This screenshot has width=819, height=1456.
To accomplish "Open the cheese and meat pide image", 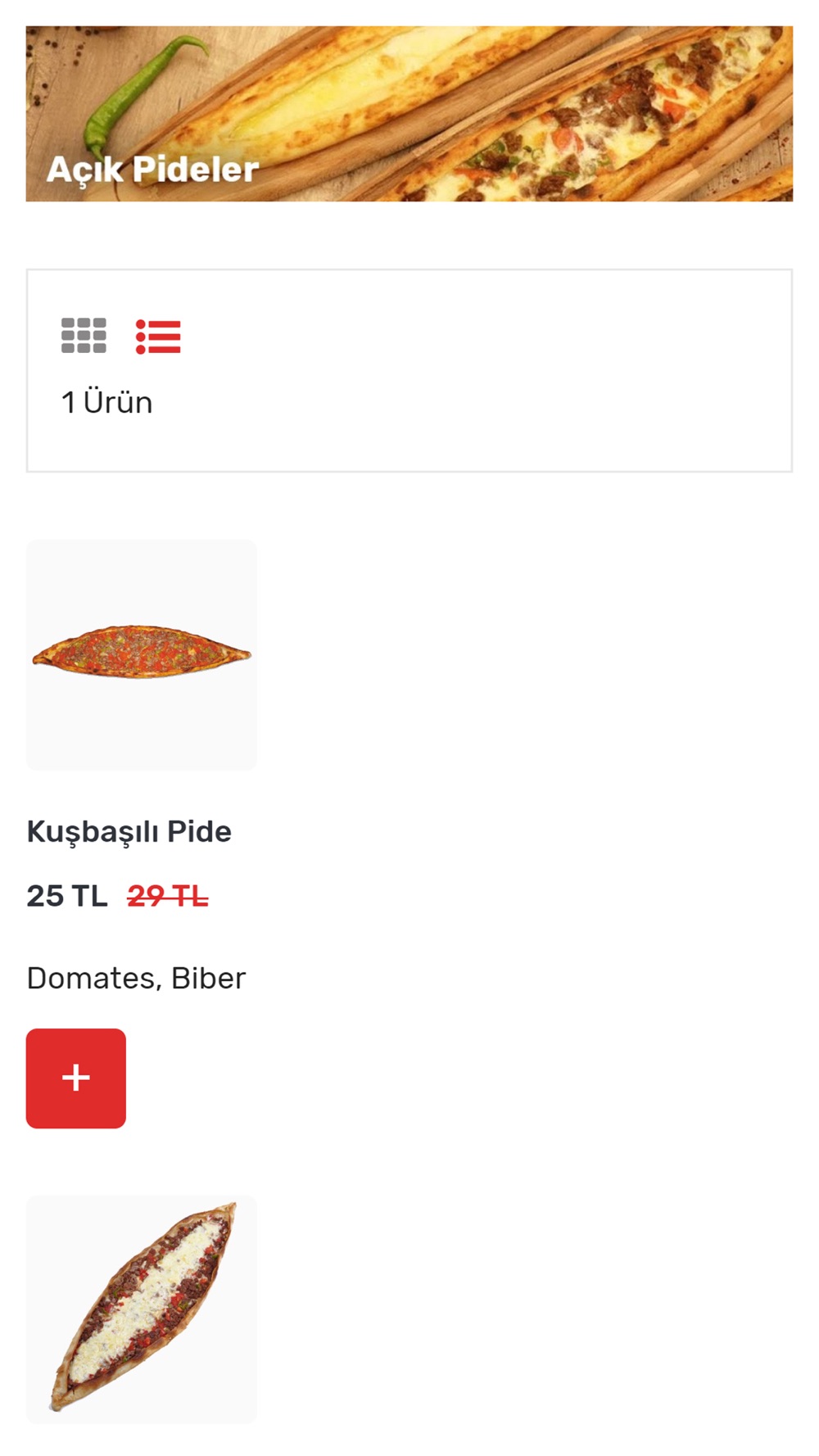I will click(142, 1309).
